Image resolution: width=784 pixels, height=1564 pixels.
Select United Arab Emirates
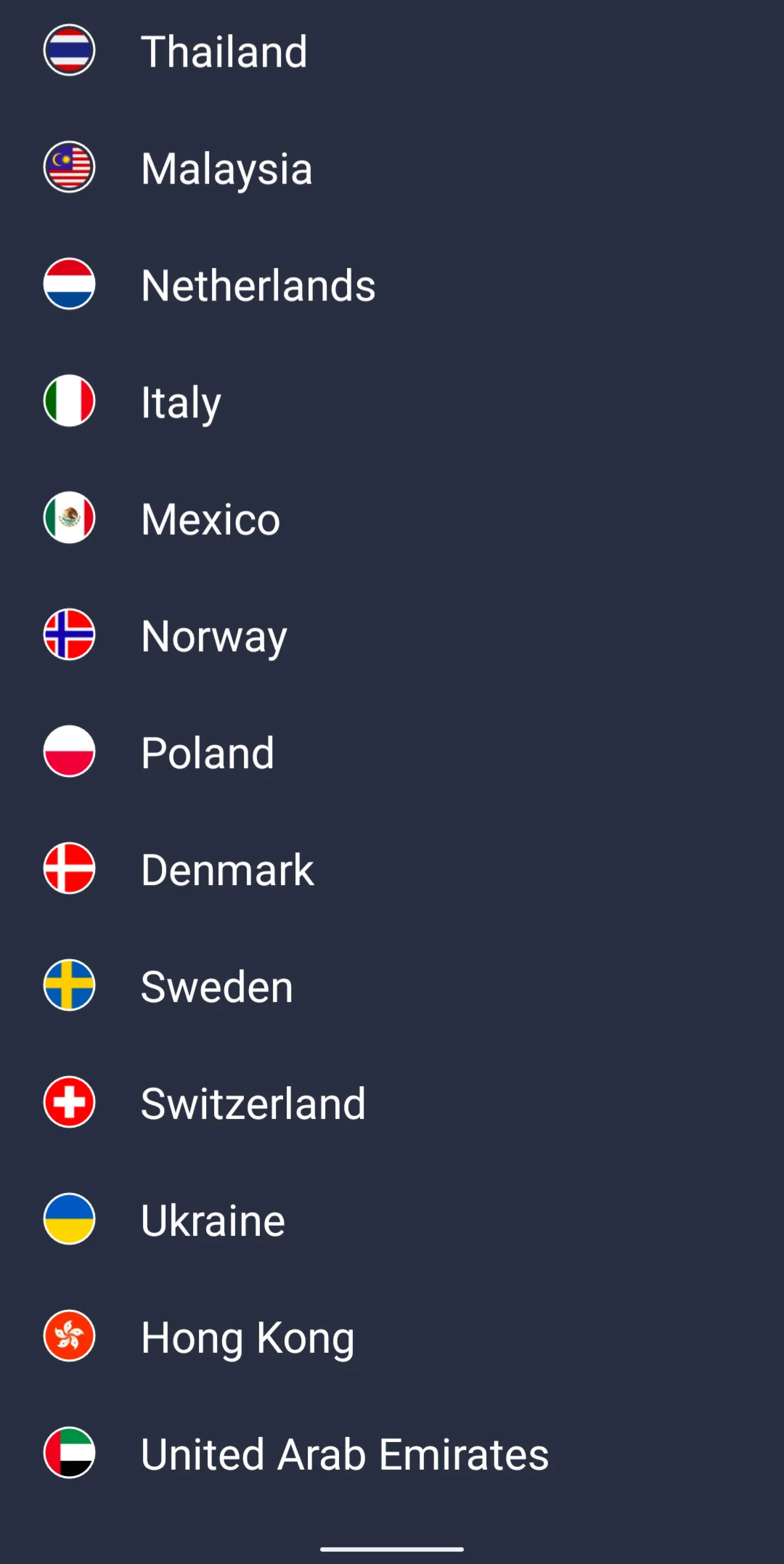pos(392,1454)
